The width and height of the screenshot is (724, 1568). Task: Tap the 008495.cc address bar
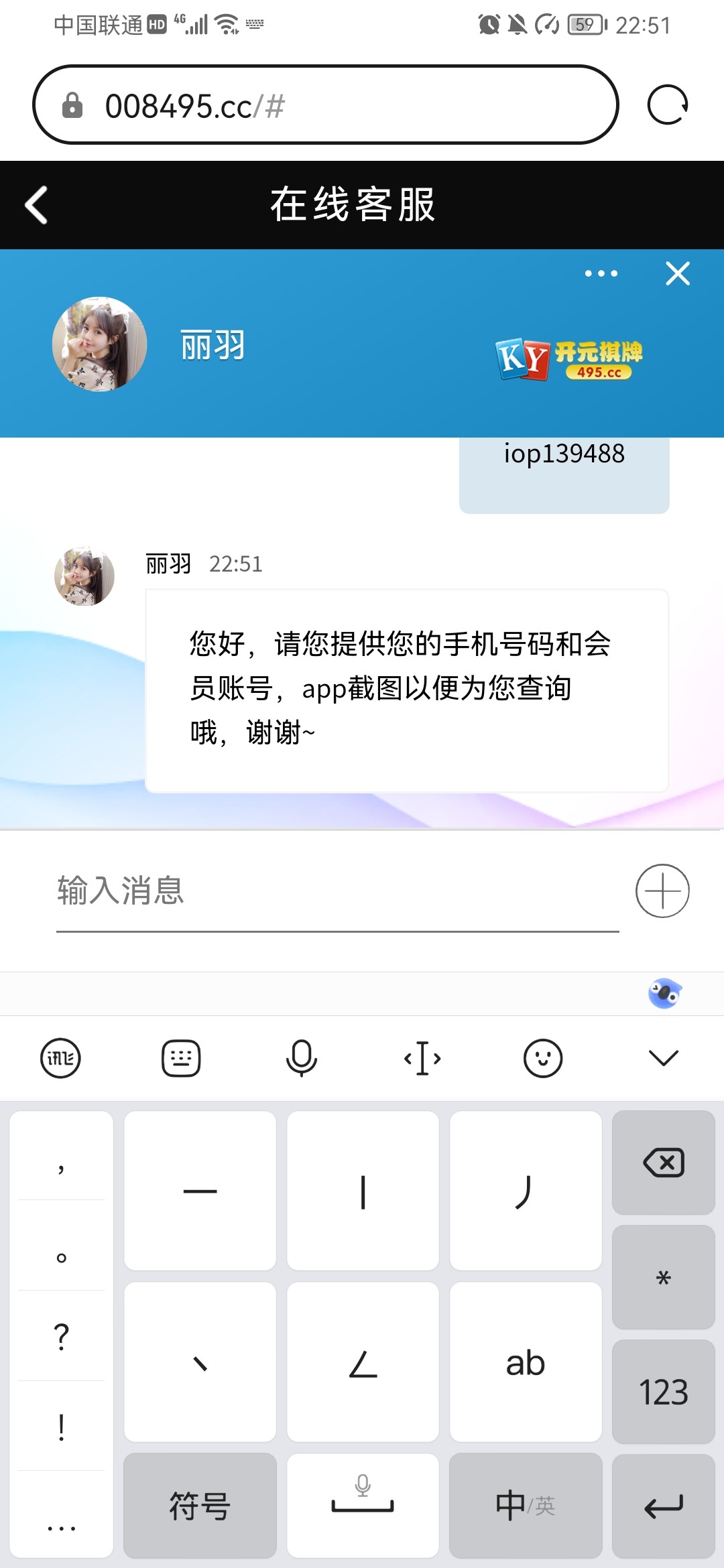click(325, 105)
